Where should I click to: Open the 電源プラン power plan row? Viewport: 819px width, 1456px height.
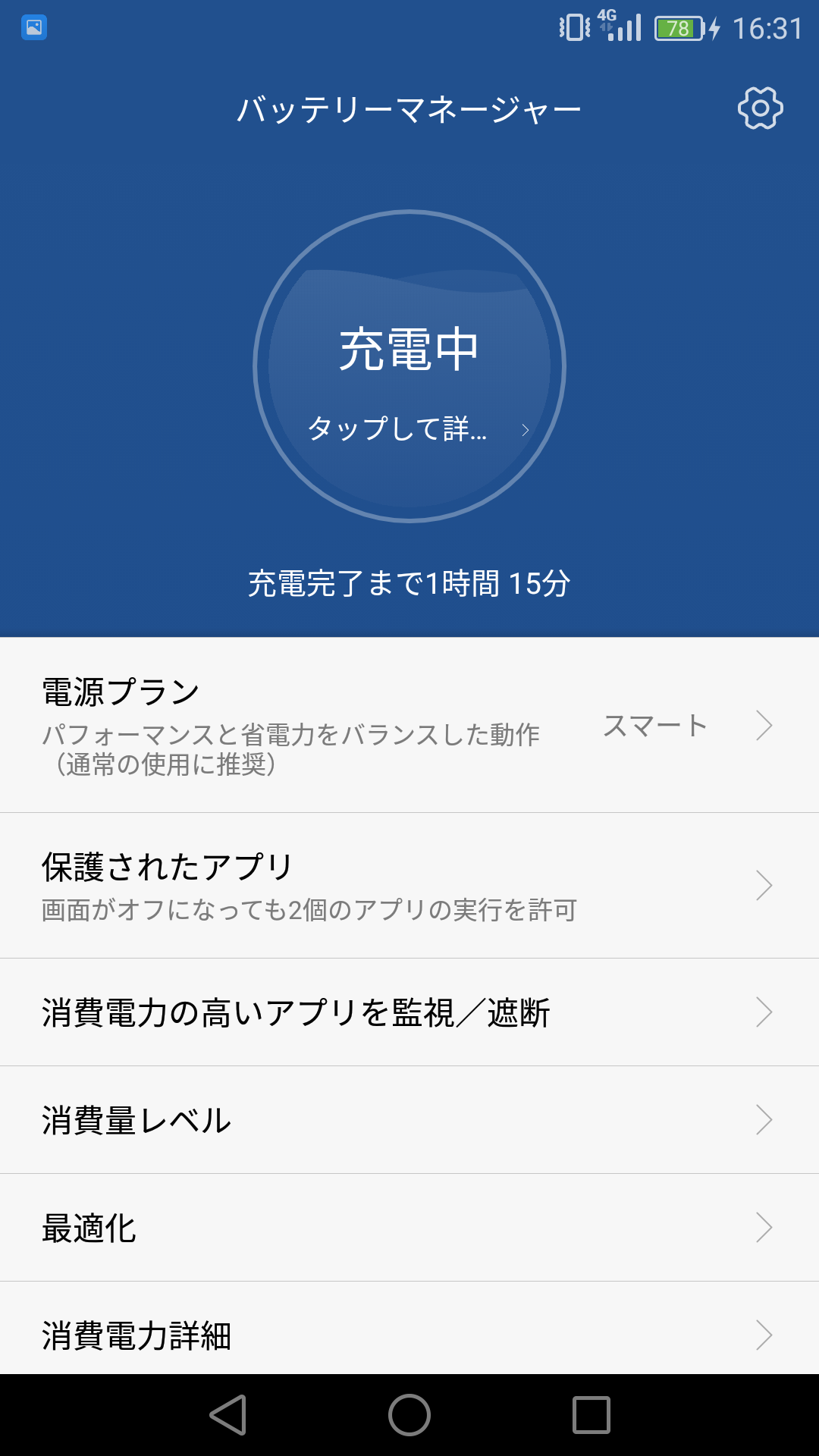click(x=409, y=725)
